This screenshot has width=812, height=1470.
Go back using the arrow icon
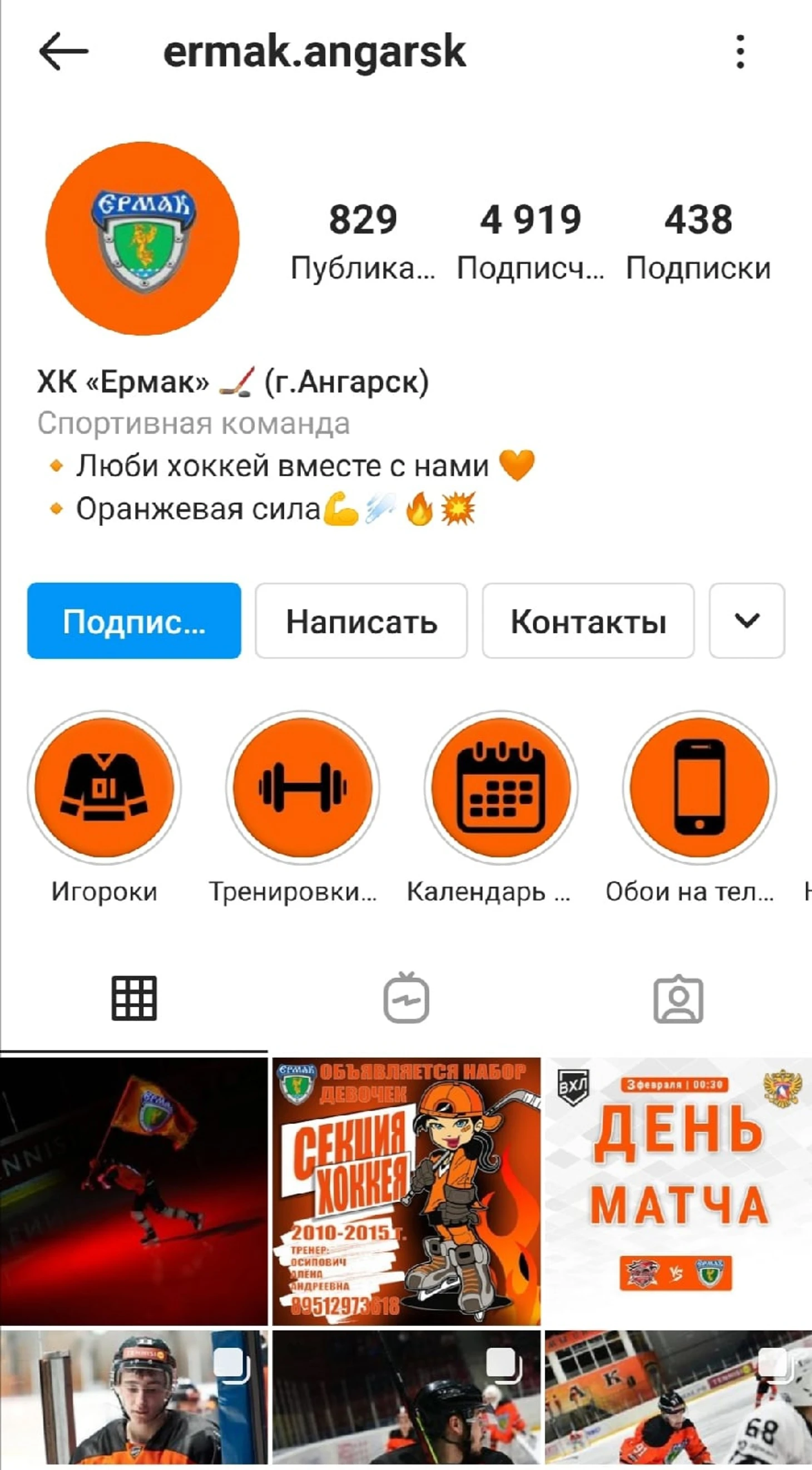click(x=63, y=51)
